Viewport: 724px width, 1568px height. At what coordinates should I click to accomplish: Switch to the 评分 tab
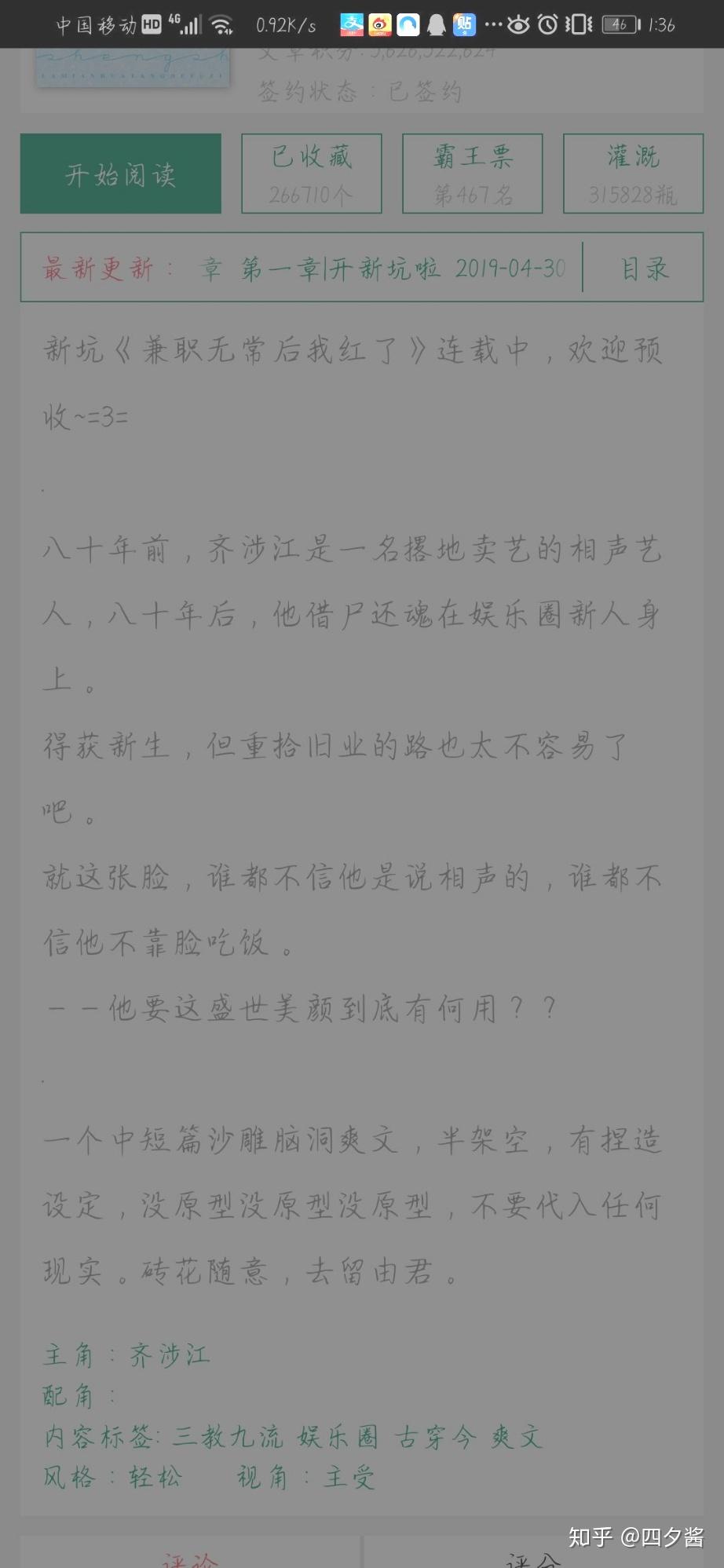click(x=534, y=1556)
